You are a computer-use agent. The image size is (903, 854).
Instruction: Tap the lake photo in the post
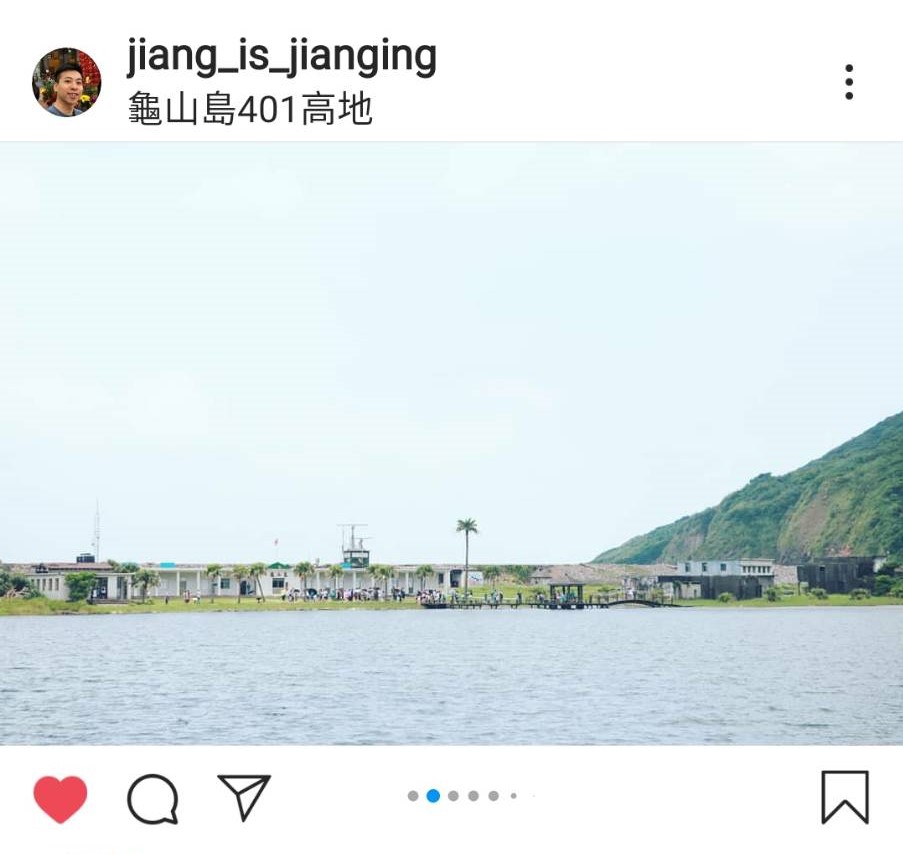click(x=451, y=445)
